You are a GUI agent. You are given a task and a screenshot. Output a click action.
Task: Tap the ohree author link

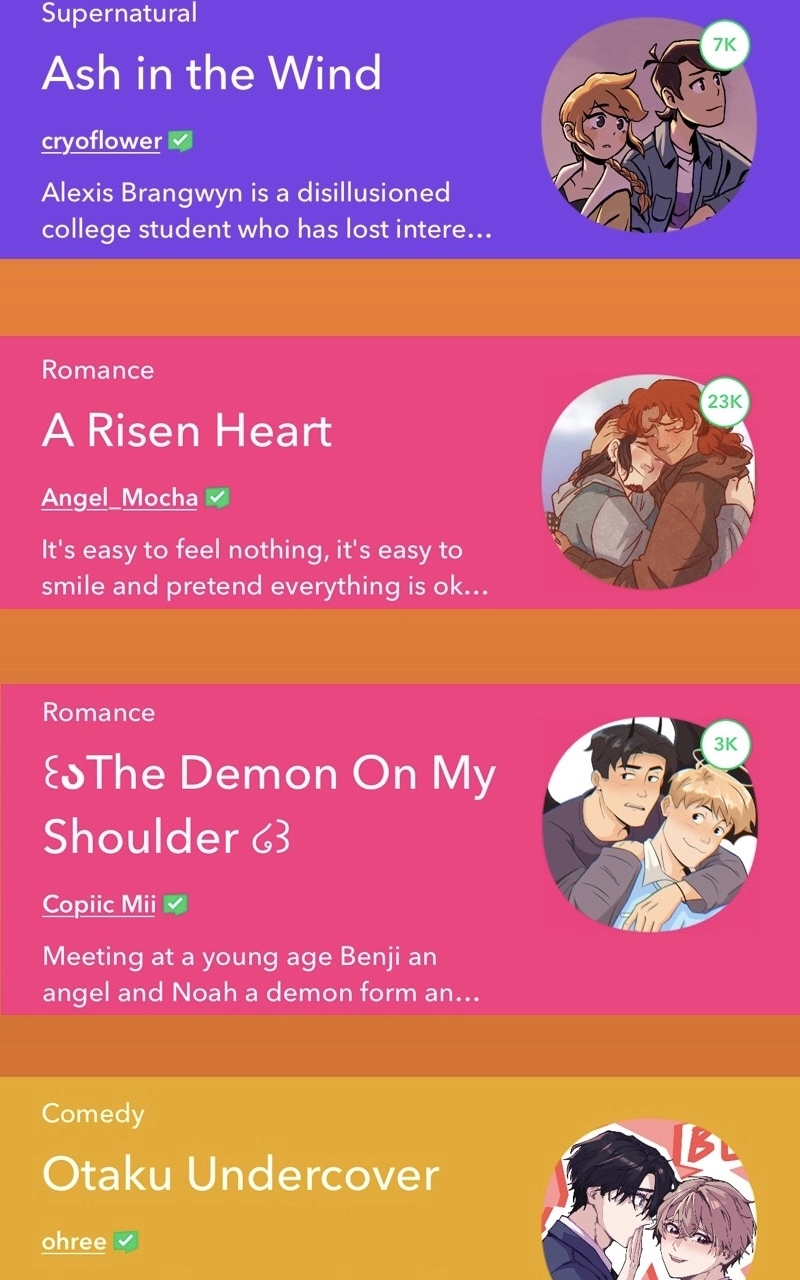(x=74, y=1241)
